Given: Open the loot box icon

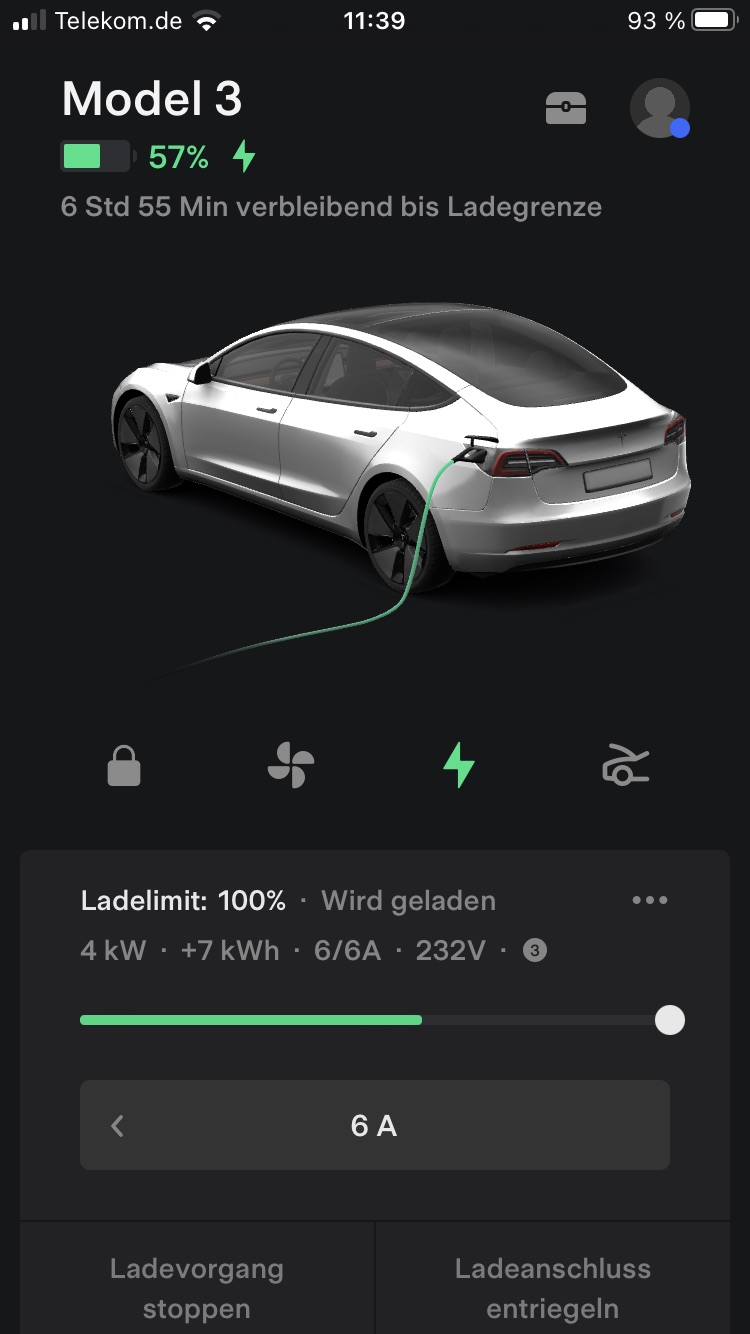Looking at the screenshot, I should coord(566,108).
